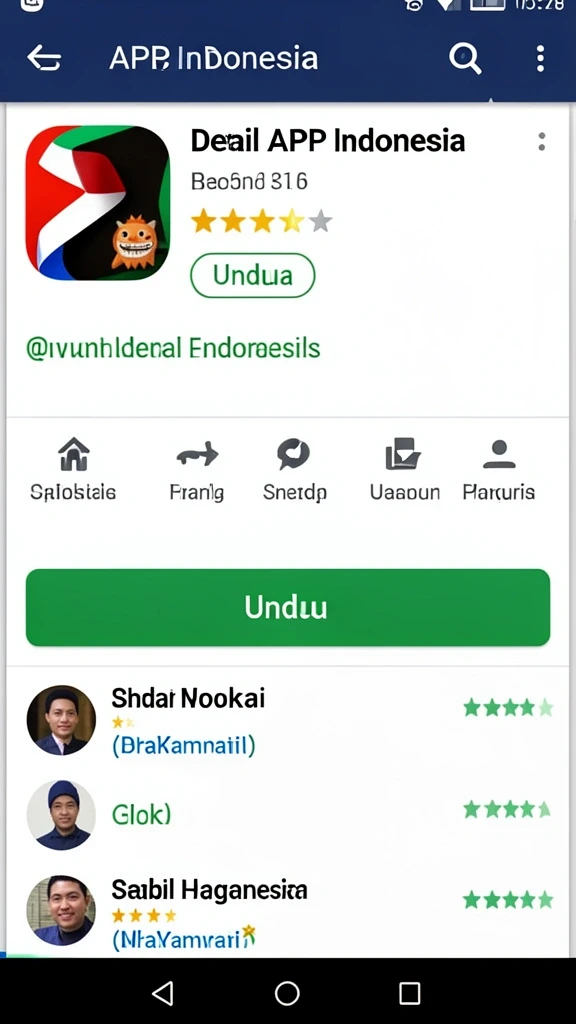Select the Snetdp chat bubble icon
Screen dimensions: 576x1024
point(294,454)
